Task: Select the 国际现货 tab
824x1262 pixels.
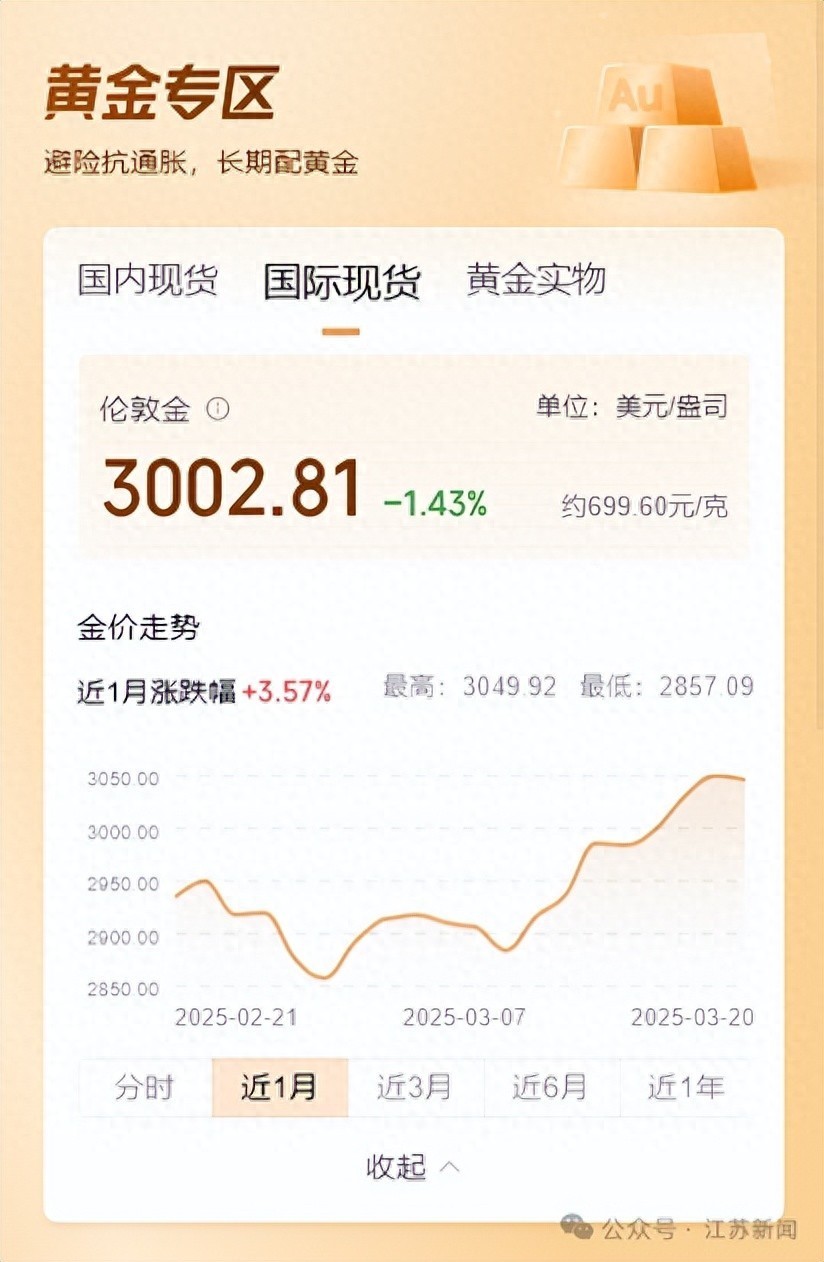Action: click(x=341, y=281)
